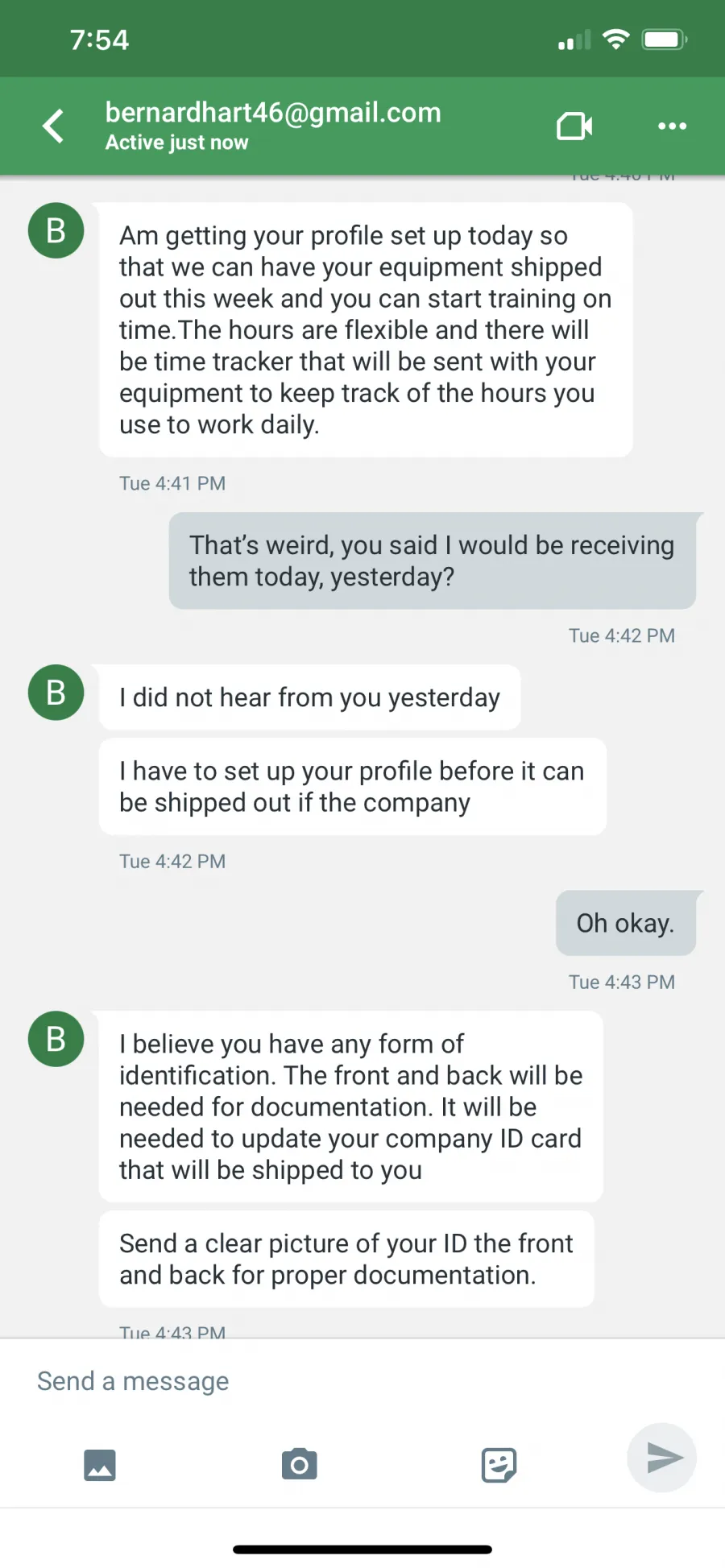Open the sticker picker
Screen dimensions: 725x1568
tap(499, 1465)
